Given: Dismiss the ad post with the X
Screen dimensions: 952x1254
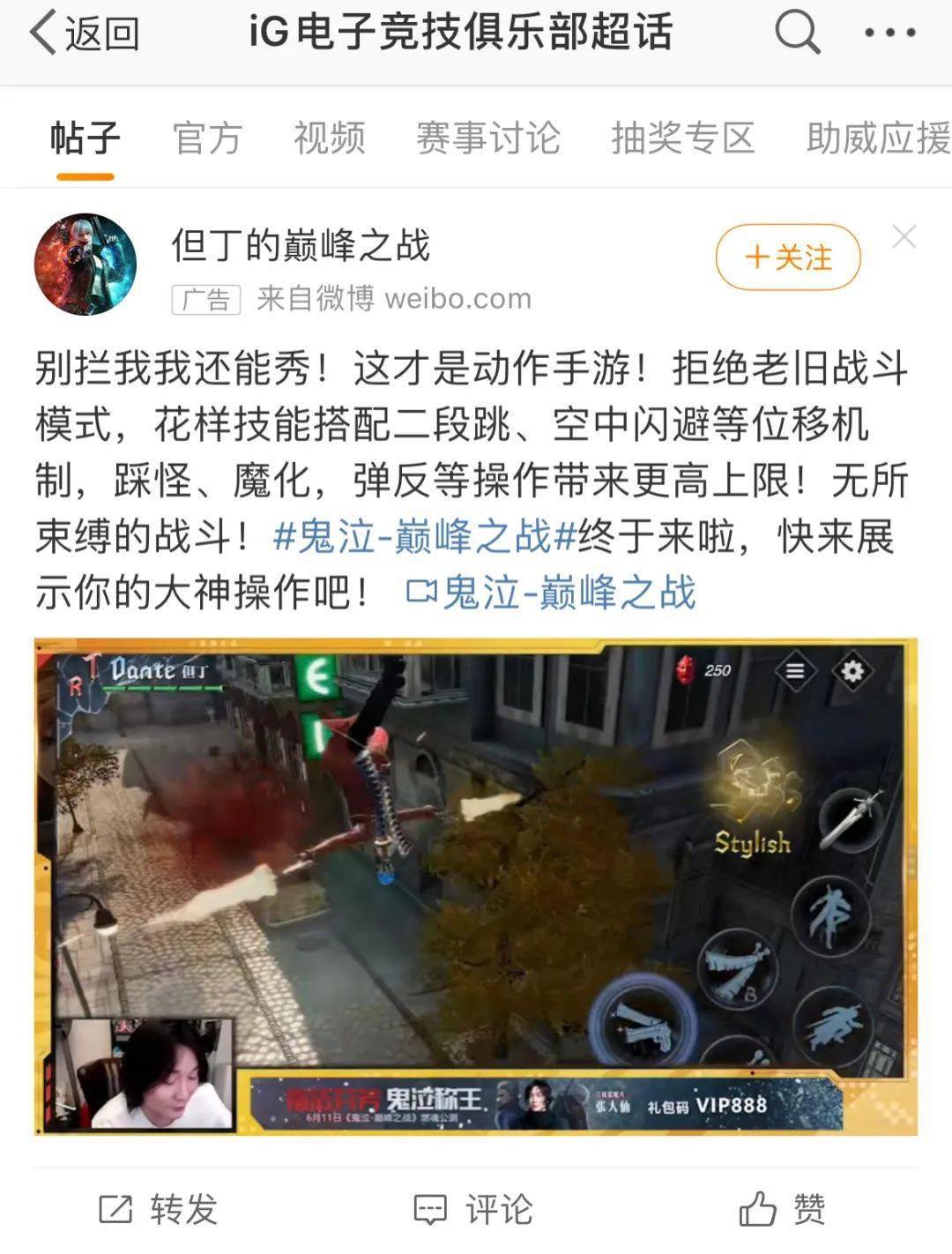Looking at the screenshot, I should click(x=904, y=237).
